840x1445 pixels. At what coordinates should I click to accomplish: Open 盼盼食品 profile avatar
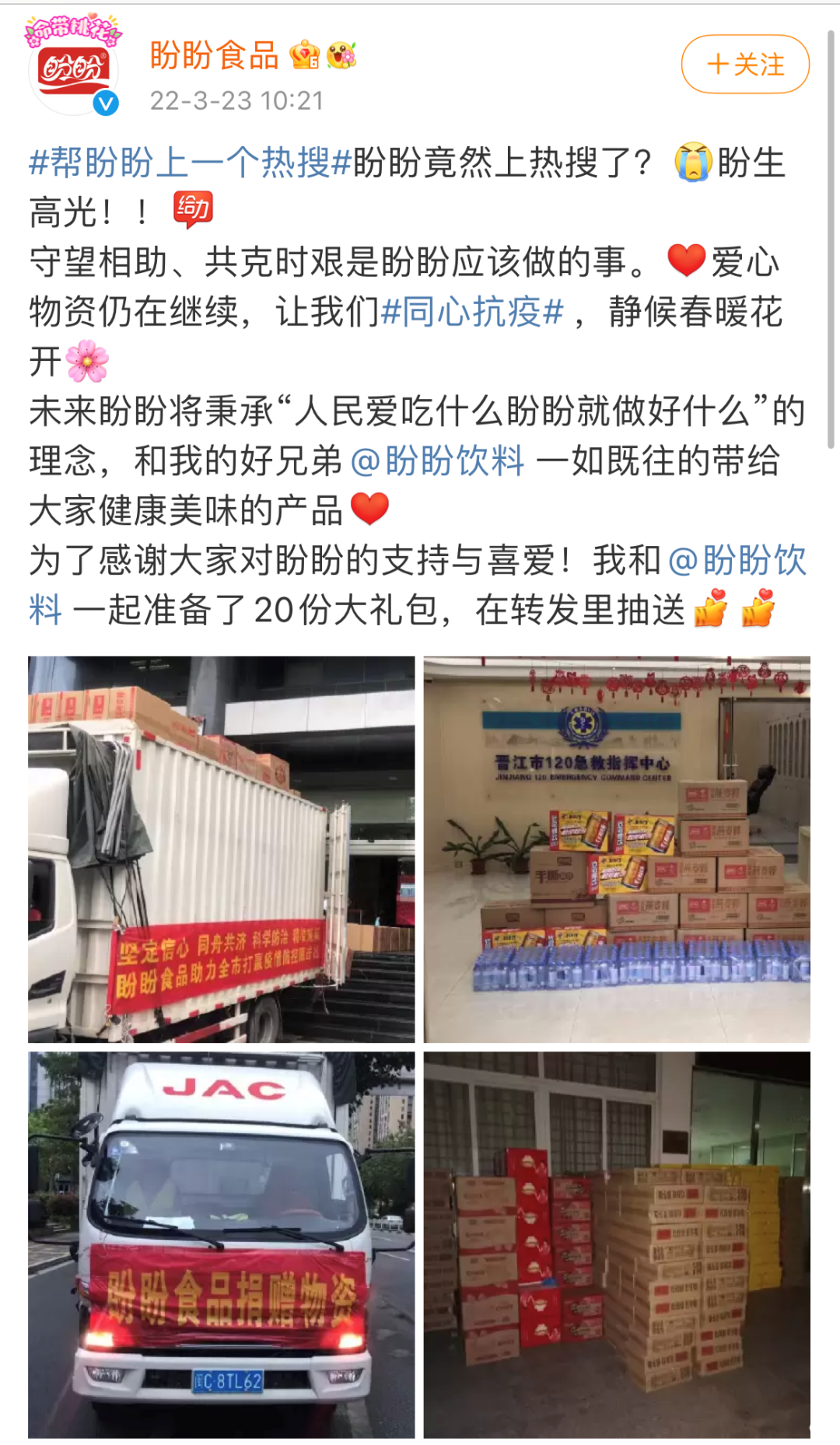(x=74, y=70)
